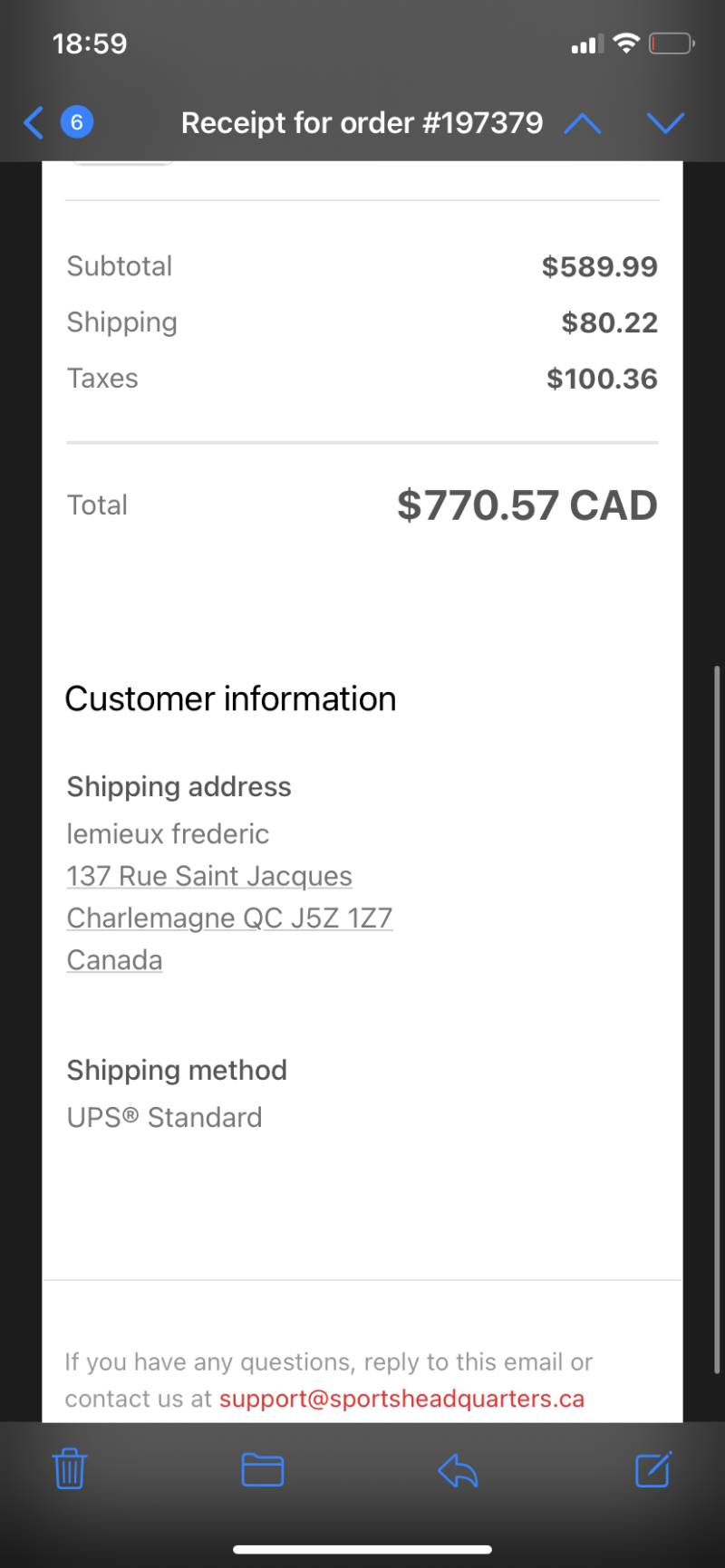
Task: Jump to the previous email
Action: 583,123
